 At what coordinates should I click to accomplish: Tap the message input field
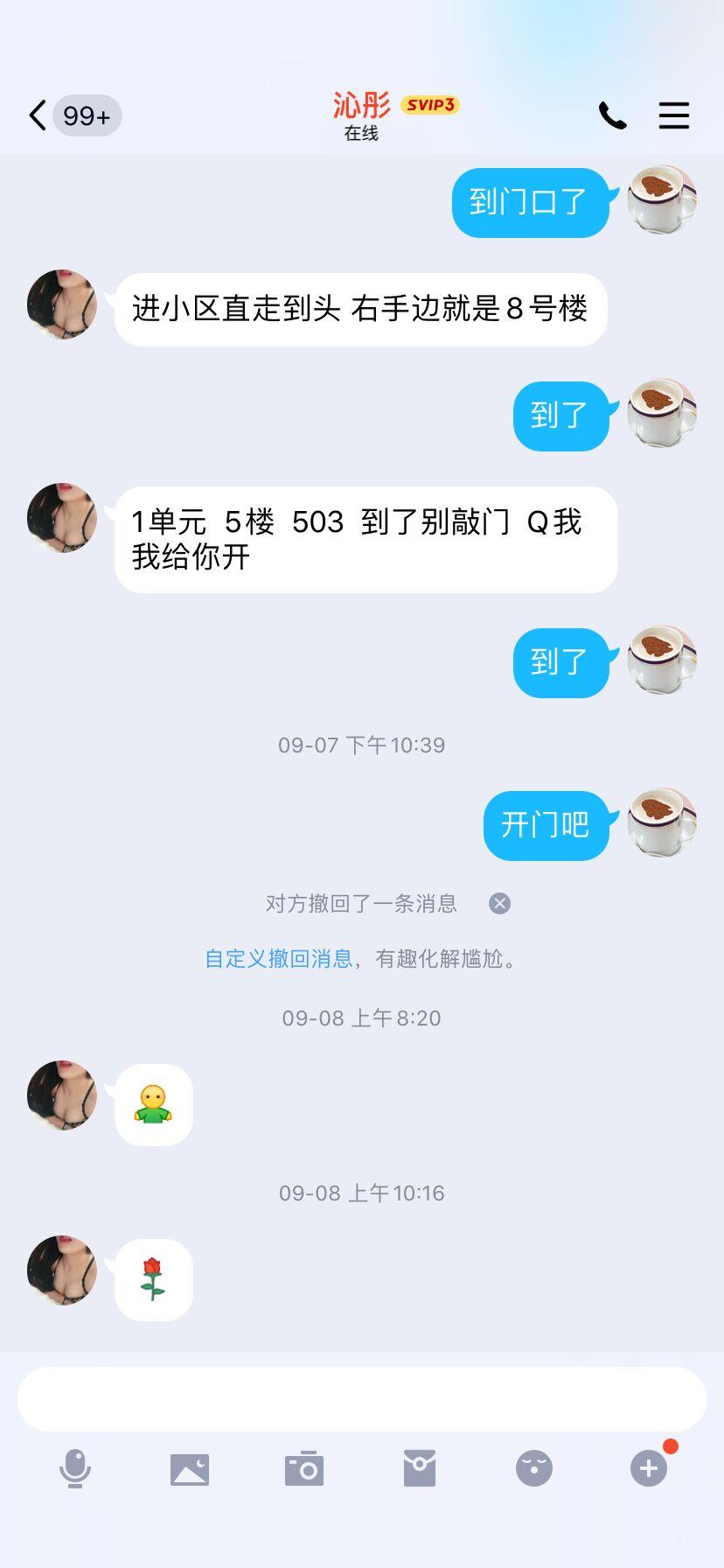click(362, 1398)
